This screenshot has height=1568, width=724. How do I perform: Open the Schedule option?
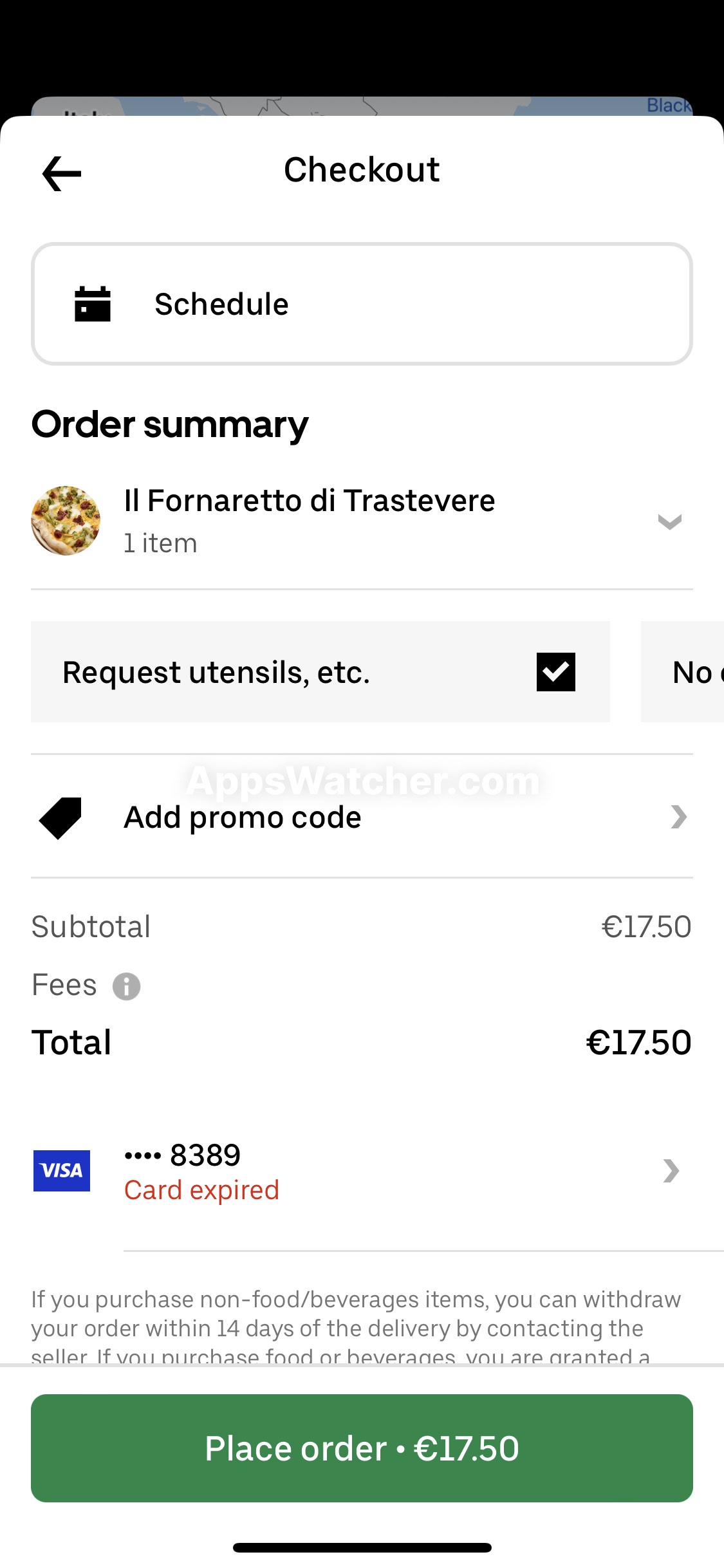(362, 304)
